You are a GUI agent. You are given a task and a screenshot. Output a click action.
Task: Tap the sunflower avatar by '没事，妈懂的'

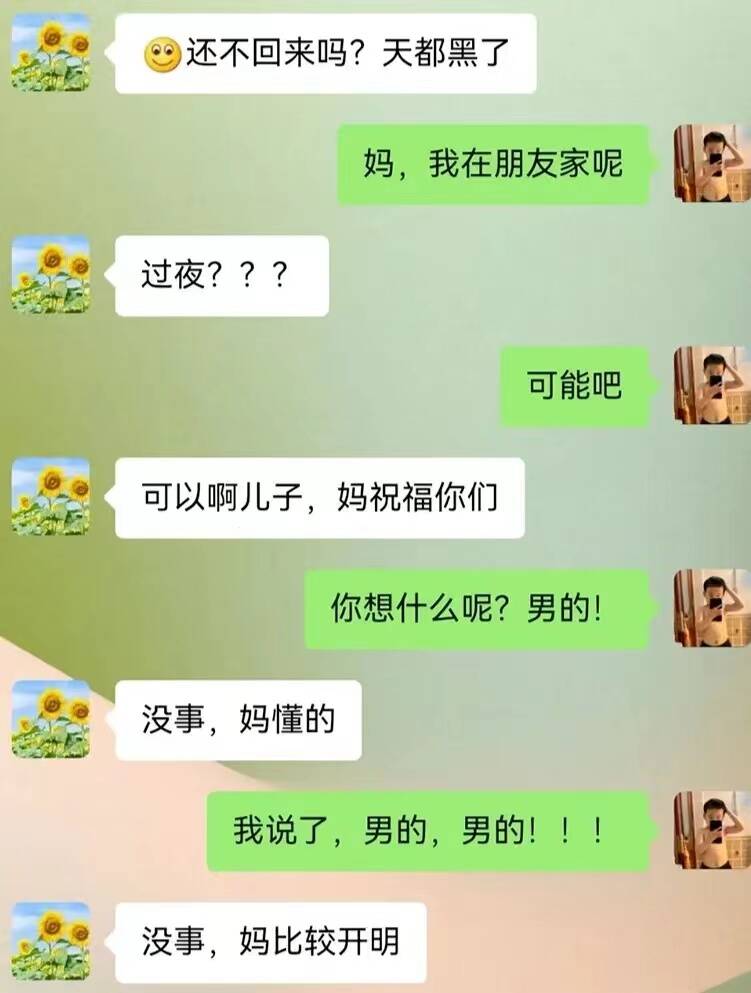(51, 719)
